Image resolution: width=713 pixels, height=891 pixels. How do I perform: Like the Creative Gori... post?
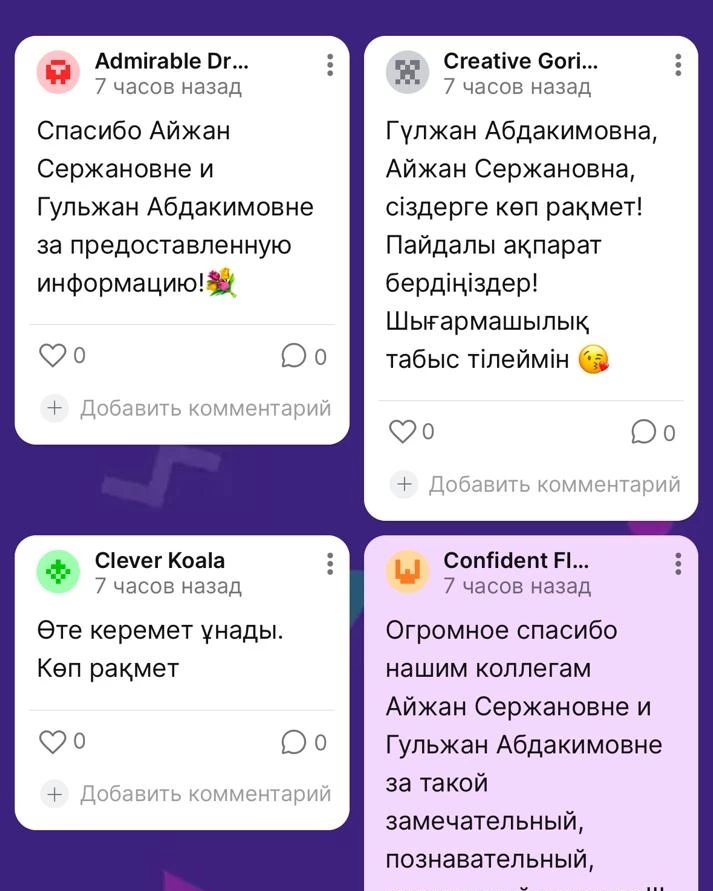coord(401,432)
